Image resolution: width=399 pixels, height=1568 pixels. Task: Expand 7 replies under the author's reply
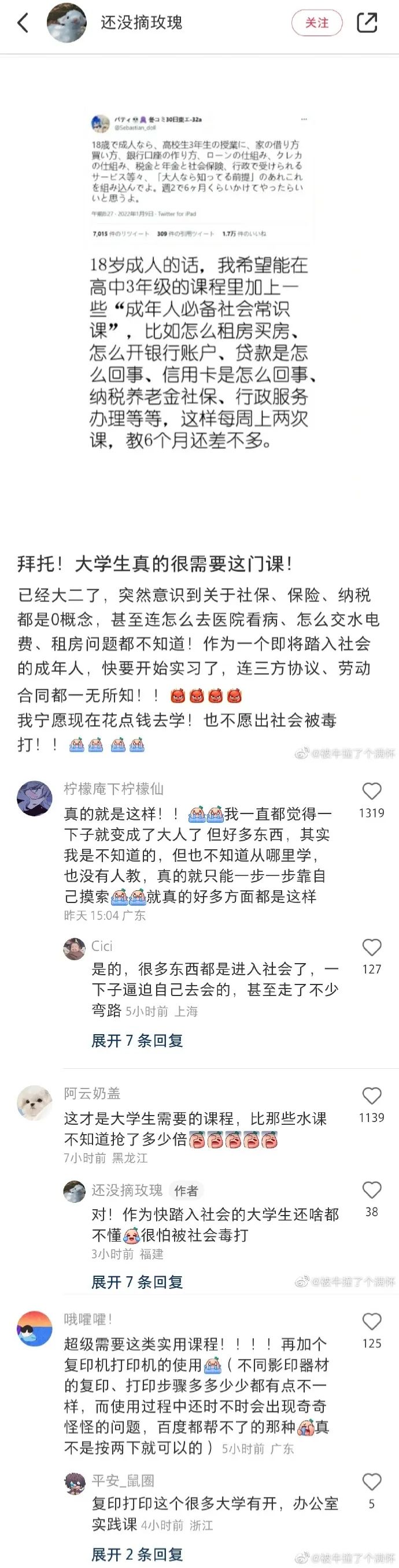click(x=137, y=1282)
